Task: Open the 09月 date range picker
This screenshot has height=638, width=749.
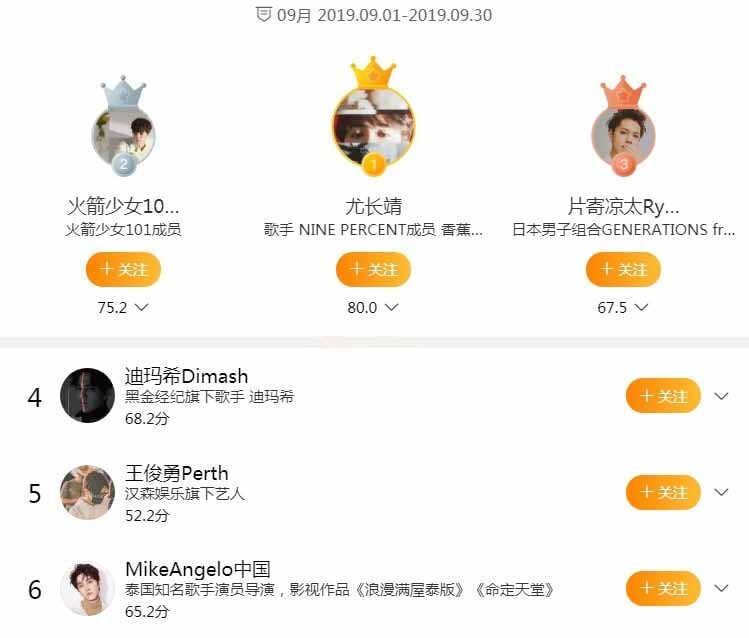Action: tap(374, 15)
